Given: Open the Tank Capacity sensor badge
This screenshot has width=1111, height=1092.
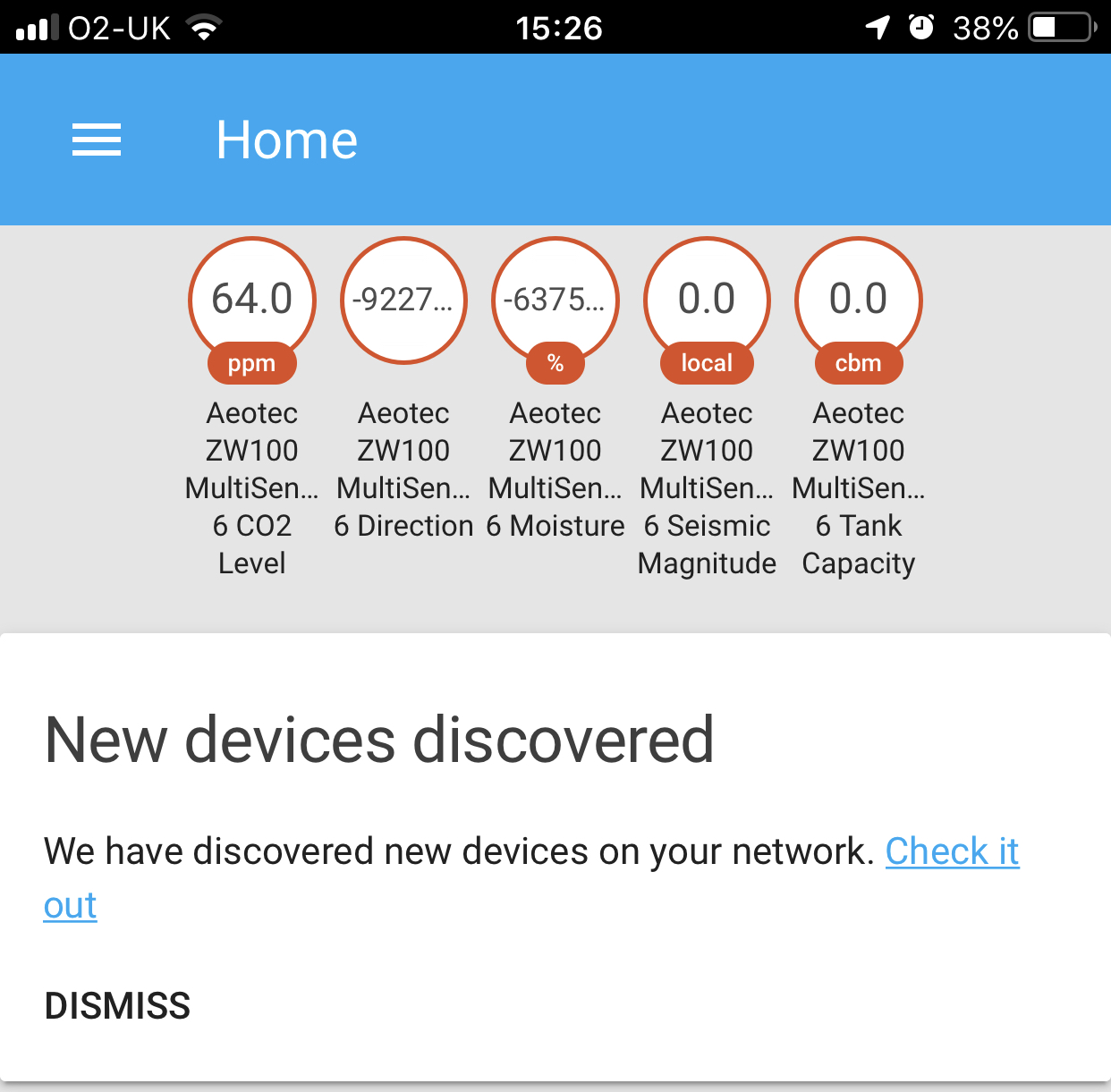Looking at the screenshot, I should tap(858, 301).
